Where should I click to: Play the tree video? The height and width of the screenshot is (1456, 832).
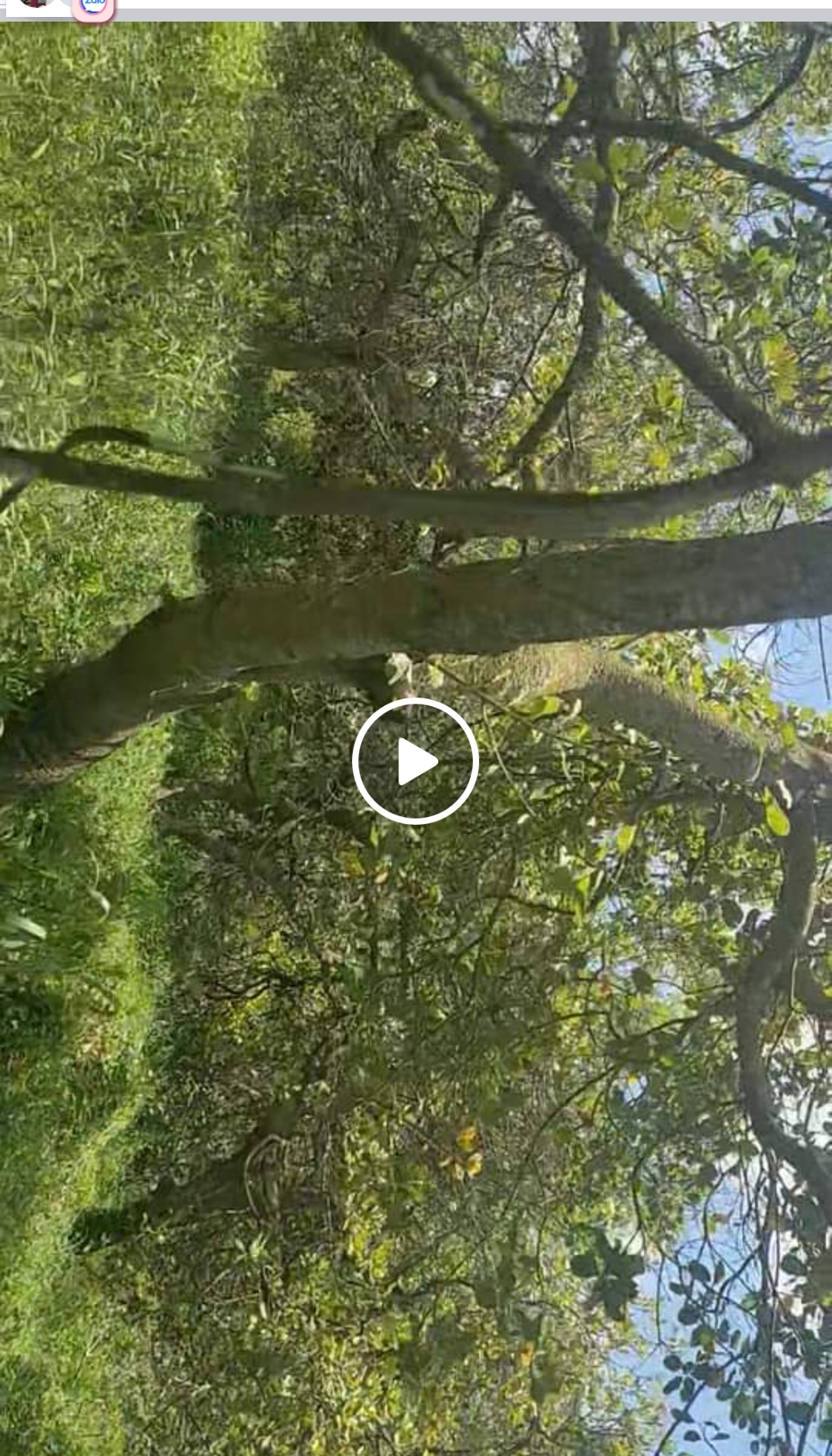(x=415, y=761)
